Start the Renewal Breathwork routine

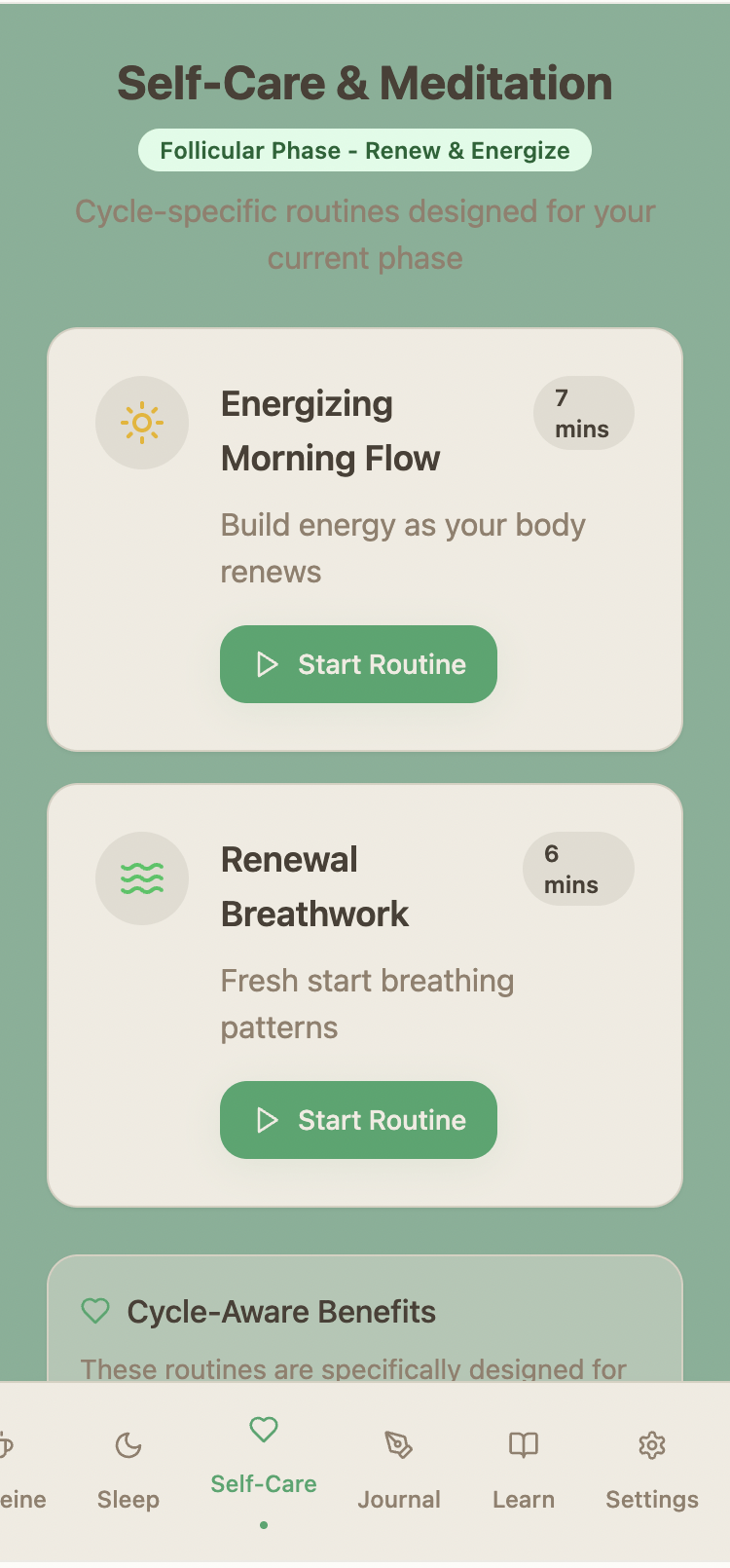tap(358, 1120)
